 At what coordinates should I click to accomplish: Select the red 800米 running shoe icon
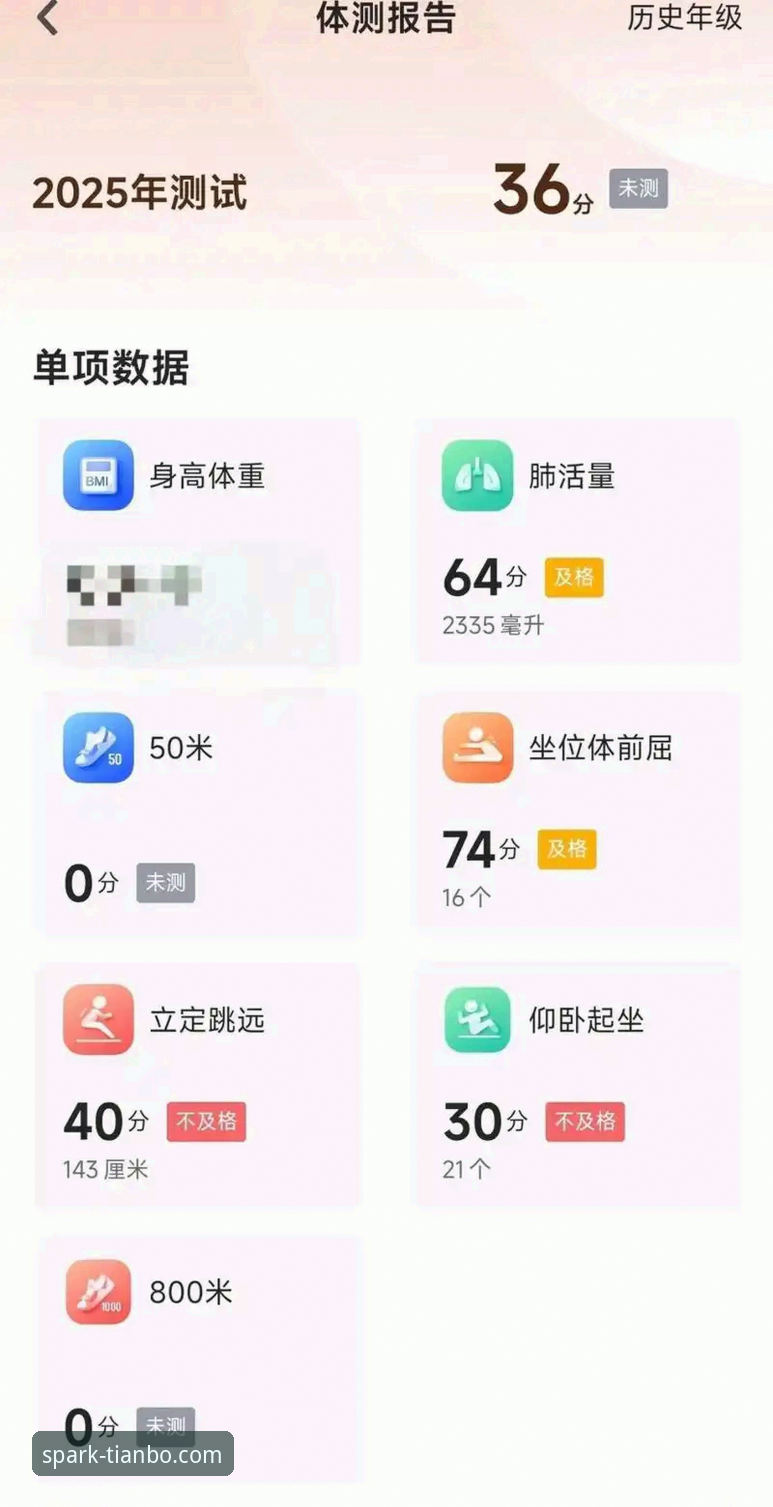pos(97,1292)
